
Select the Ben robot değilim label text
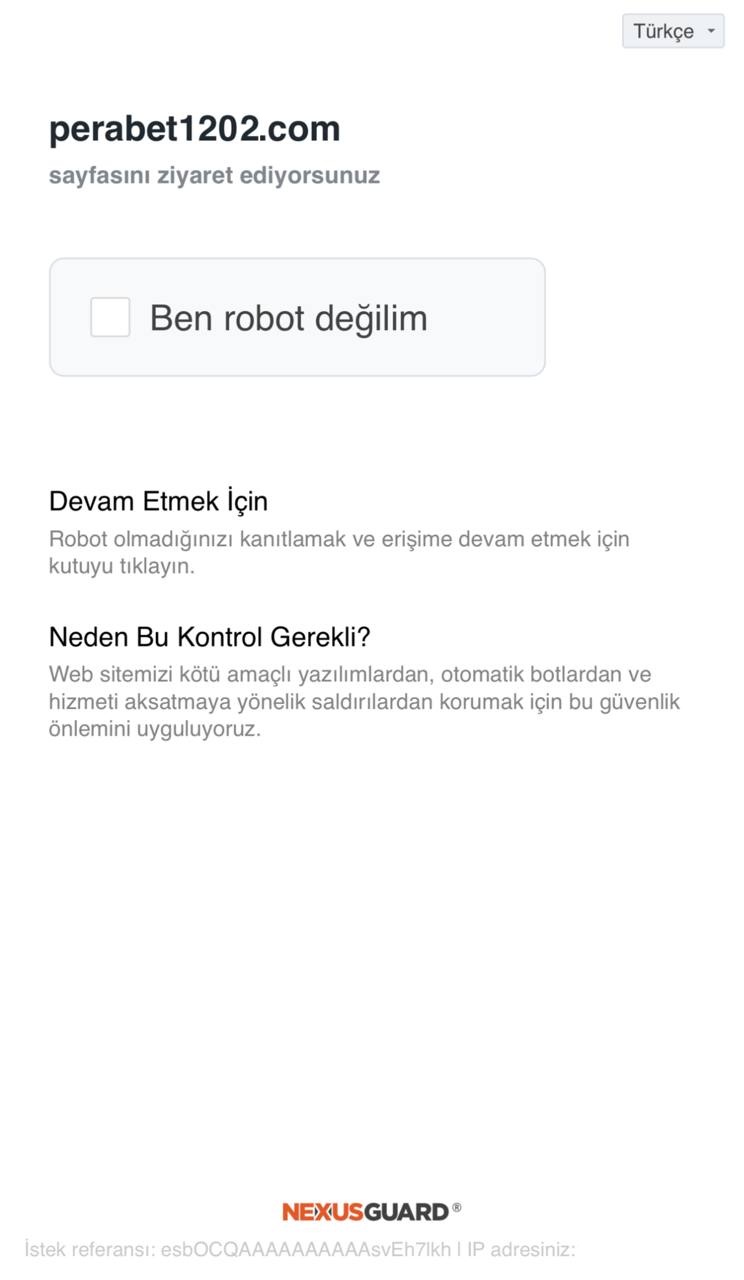click(288, 317)
